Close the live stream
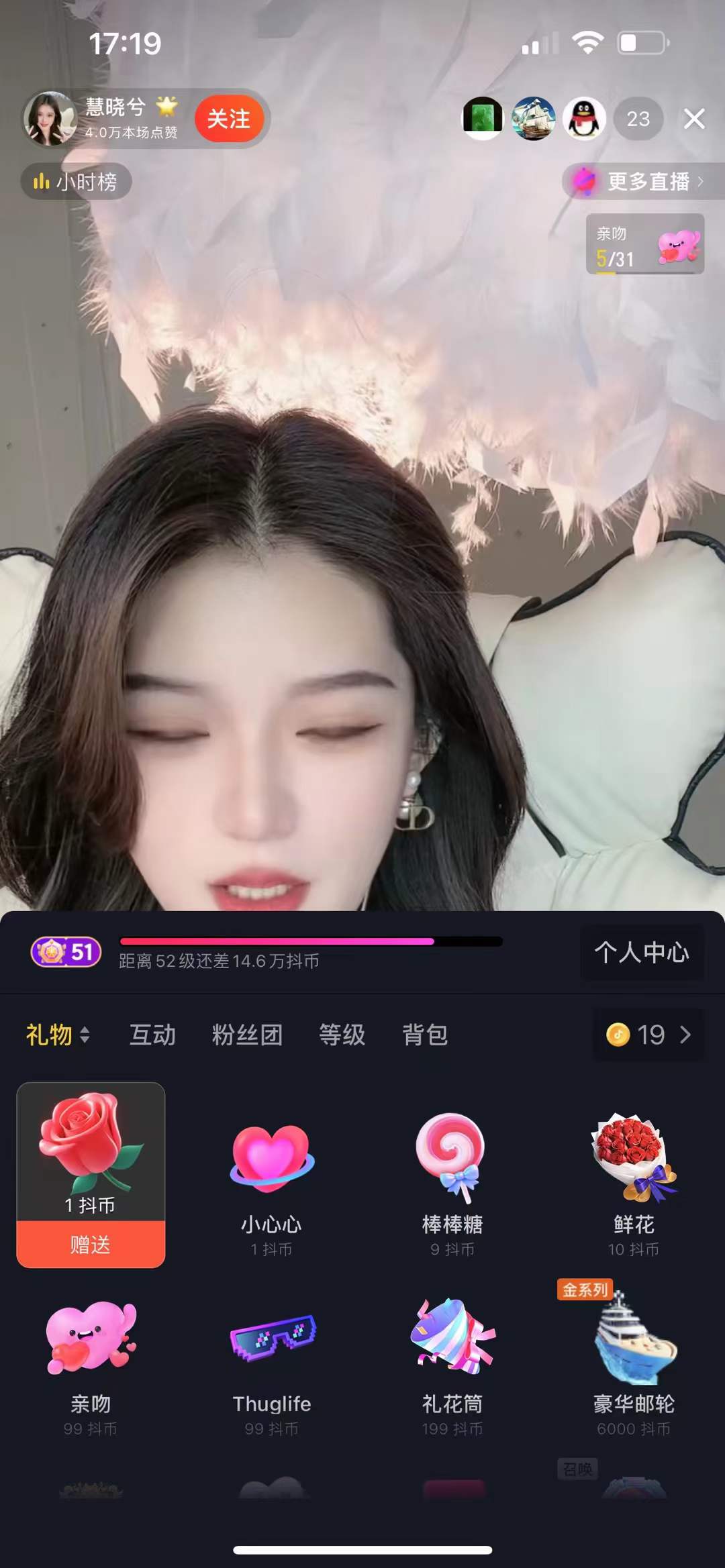The image size is (725, 1568). tap(694, 119)
